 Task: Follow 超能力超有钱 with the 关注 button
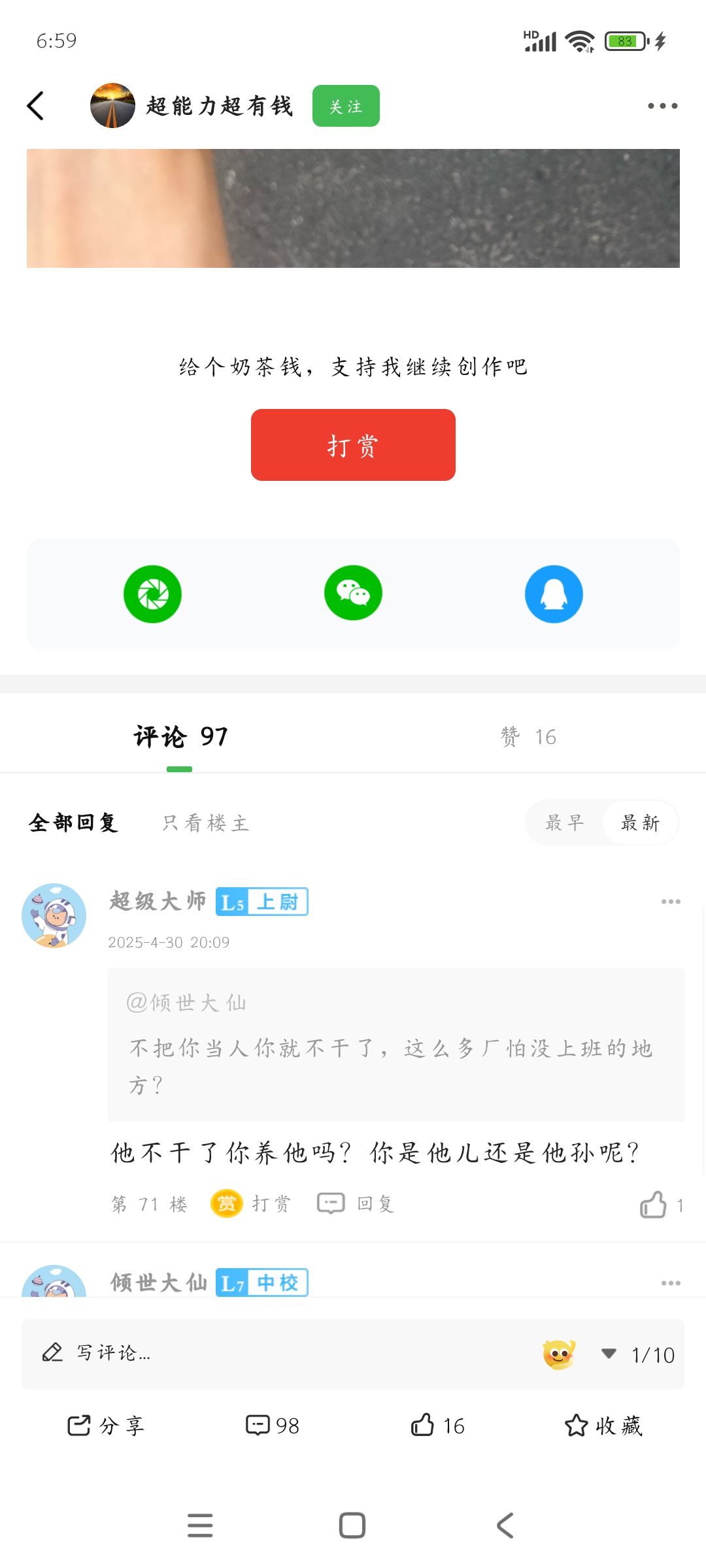pos(346,106)
